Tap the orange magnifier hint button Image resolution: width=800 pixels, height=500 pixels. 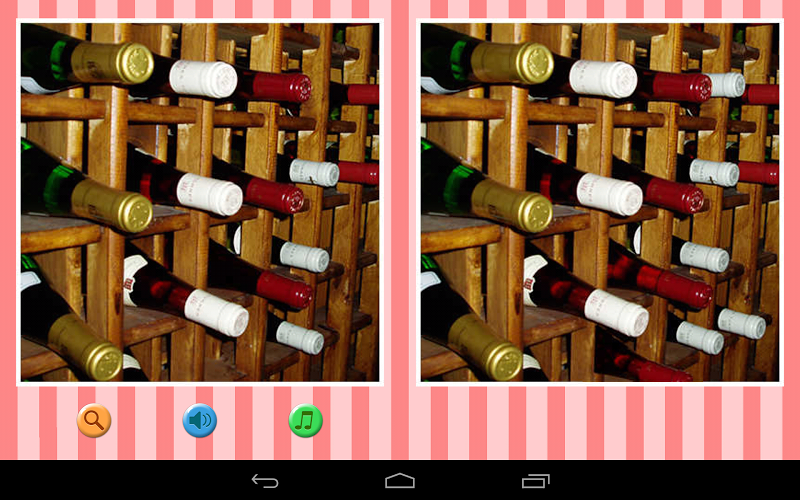[94, 420]
